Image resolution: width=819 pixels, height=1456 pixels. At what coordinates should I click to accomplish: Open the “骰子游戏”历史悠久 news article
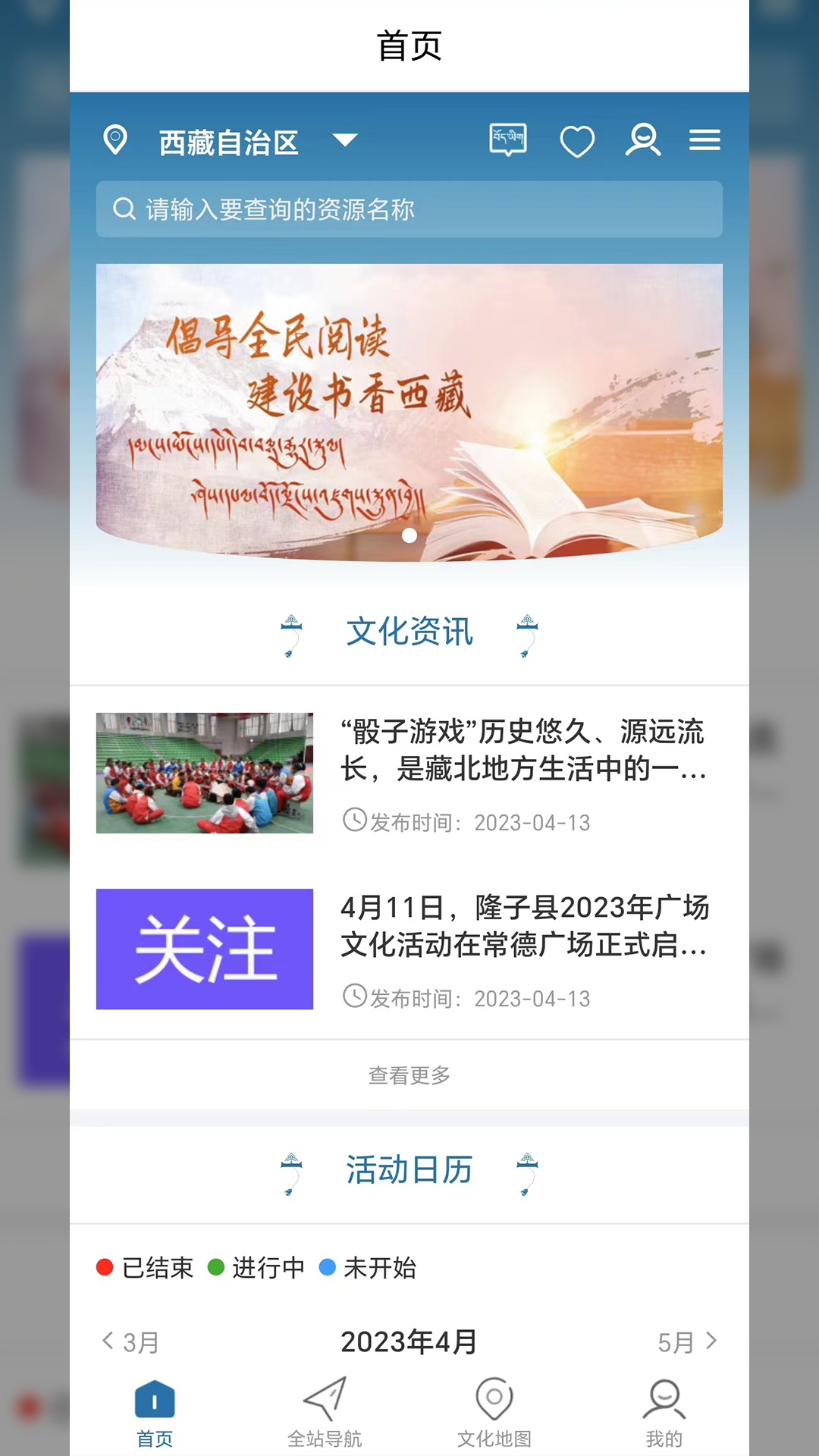[522, 751]
